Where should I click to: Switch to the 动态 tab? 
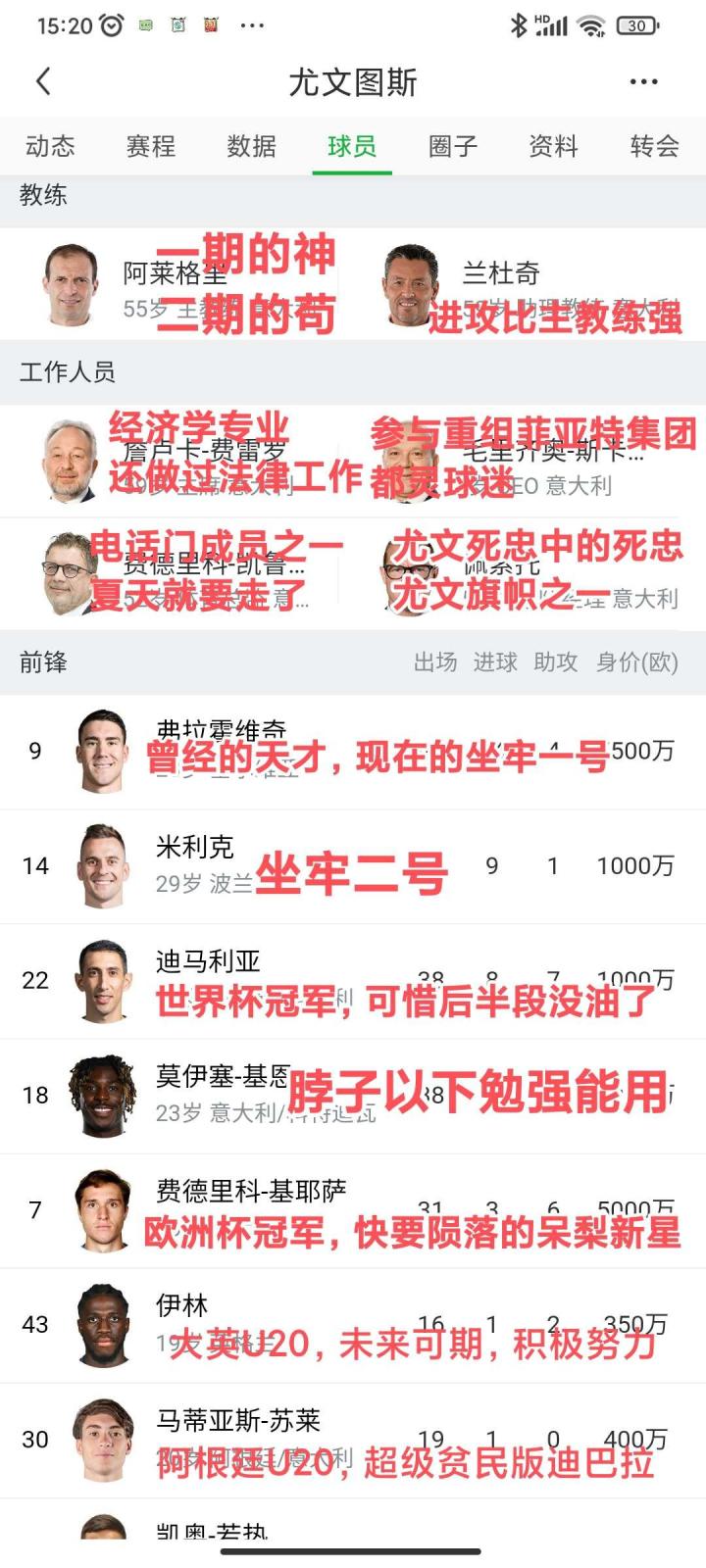[x=50, y=146]
